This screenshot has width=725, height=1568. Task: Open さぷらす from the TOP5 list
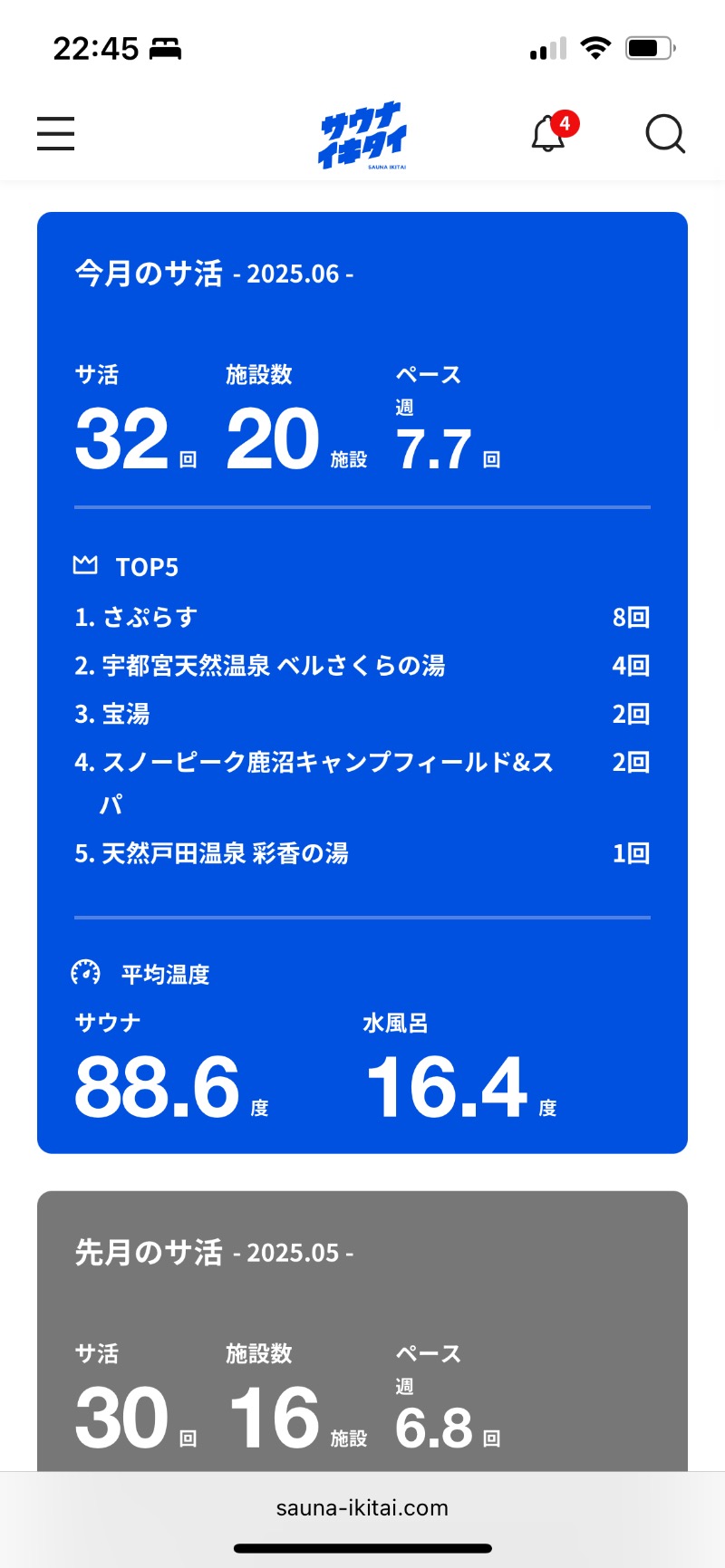(x=150, y=618)
